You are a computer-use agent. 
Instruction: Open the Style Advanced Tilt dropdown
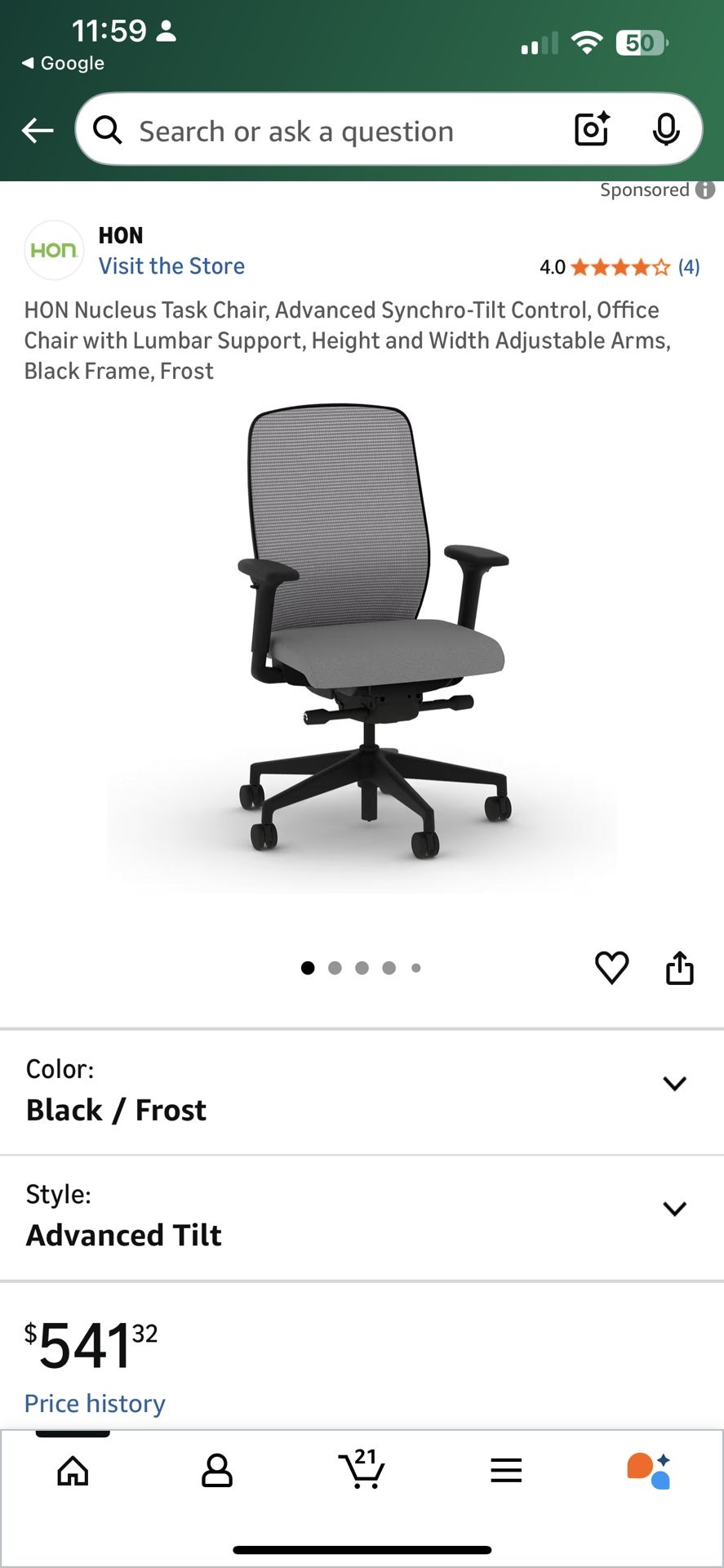675,1209
